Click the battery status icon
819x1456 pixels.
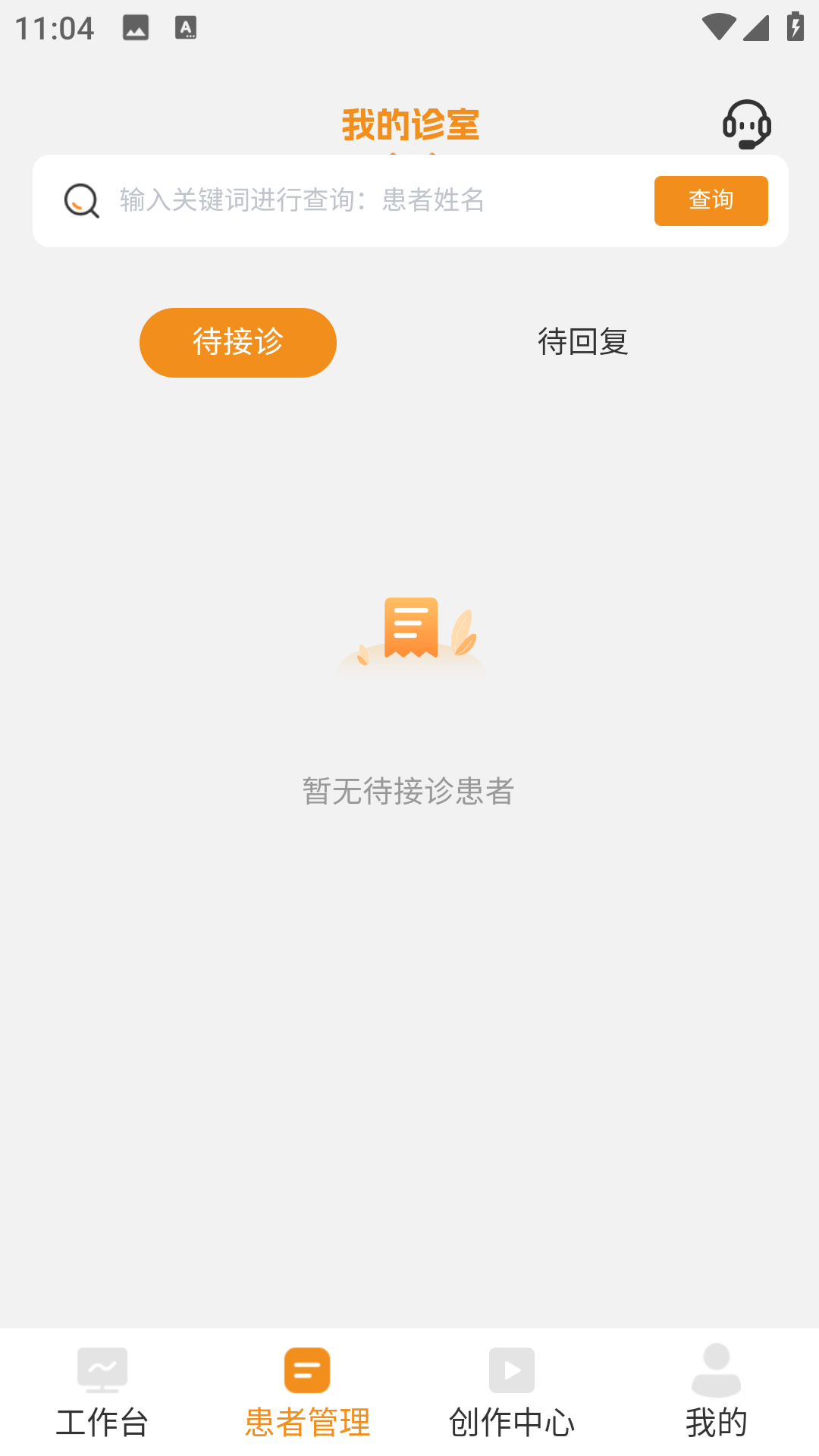click(794, 27)
